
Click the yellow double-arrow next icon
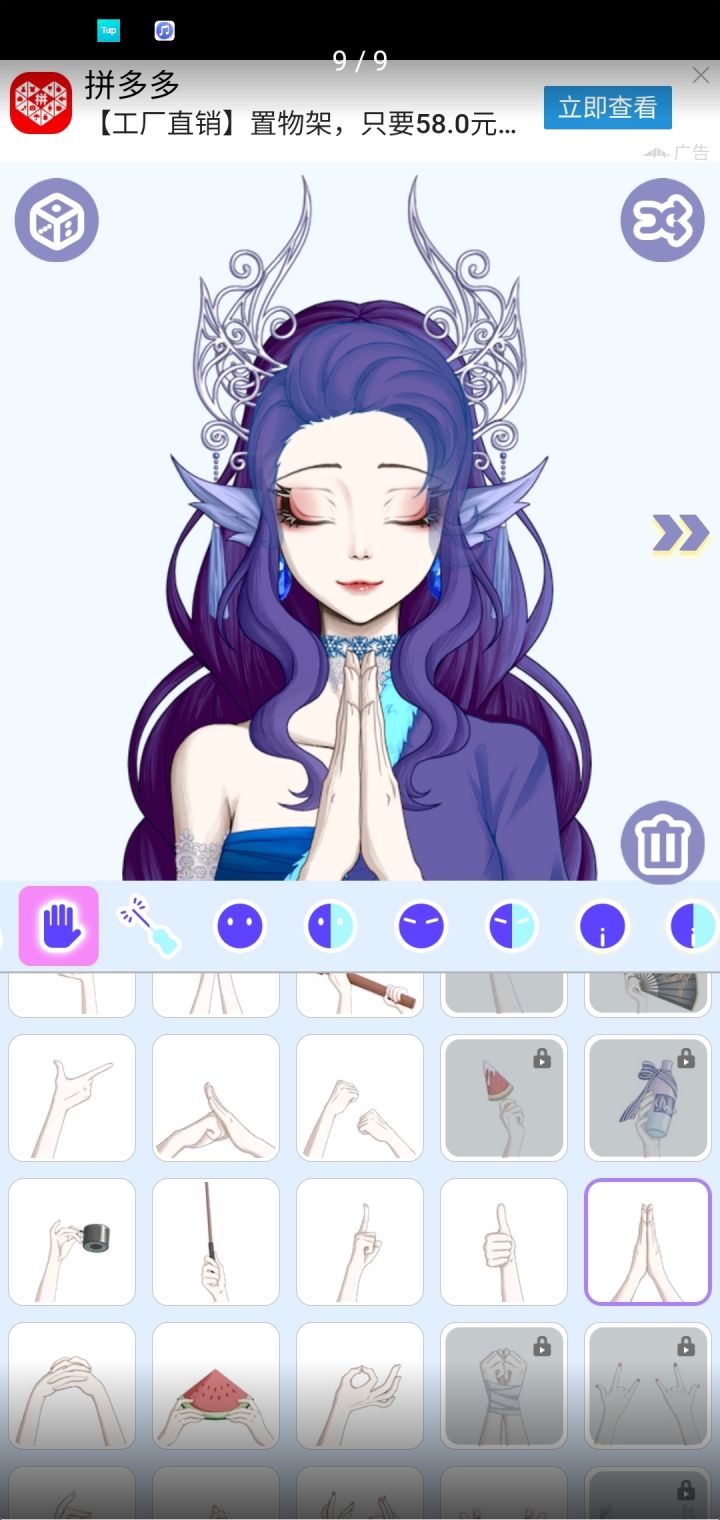point(678,535)
